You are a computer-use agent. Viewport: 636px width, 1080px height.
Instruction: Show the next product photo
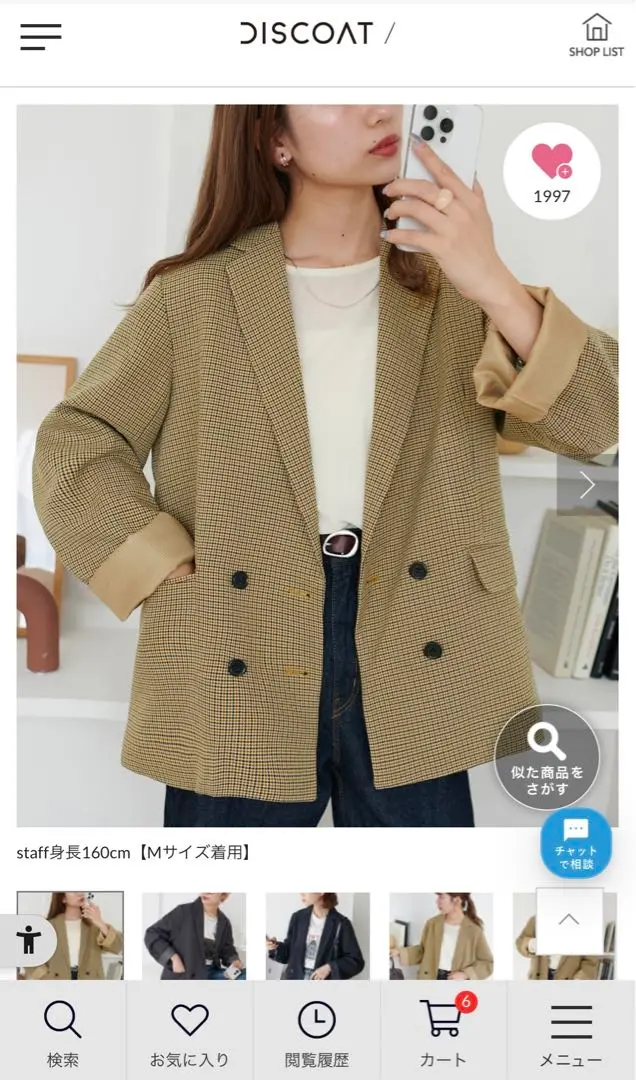(x=587, y=485)
